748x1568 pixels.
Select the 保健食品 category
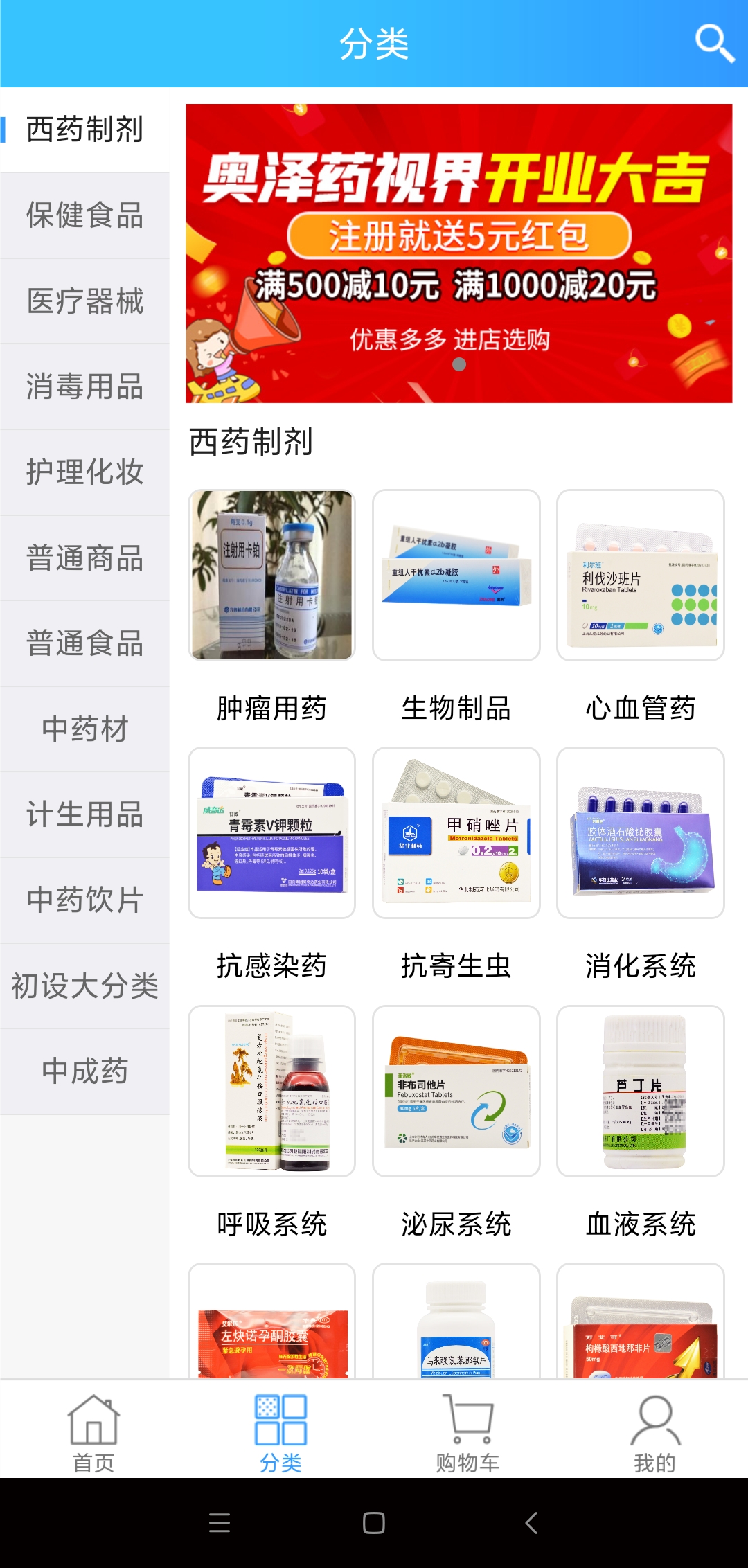(84, 215)
